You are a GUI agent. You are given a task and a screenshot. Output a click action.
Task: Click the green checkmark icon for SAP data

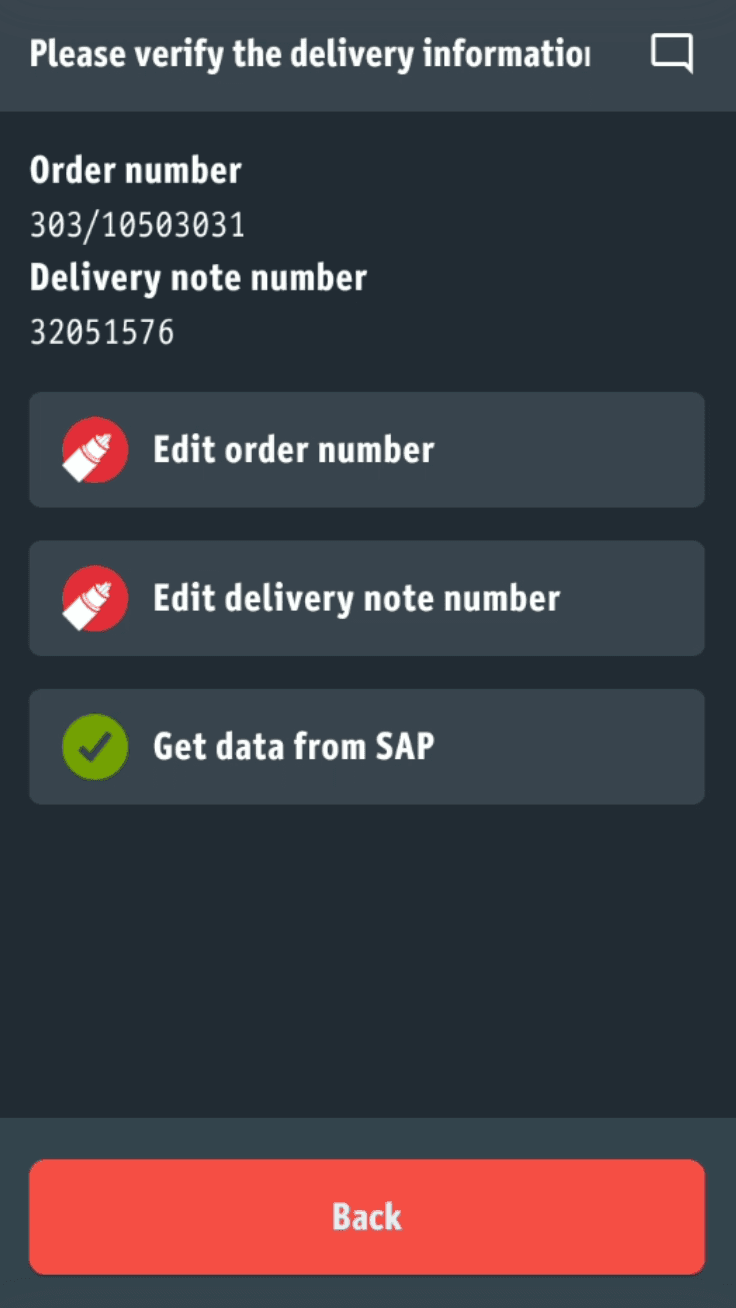[94, 746]
